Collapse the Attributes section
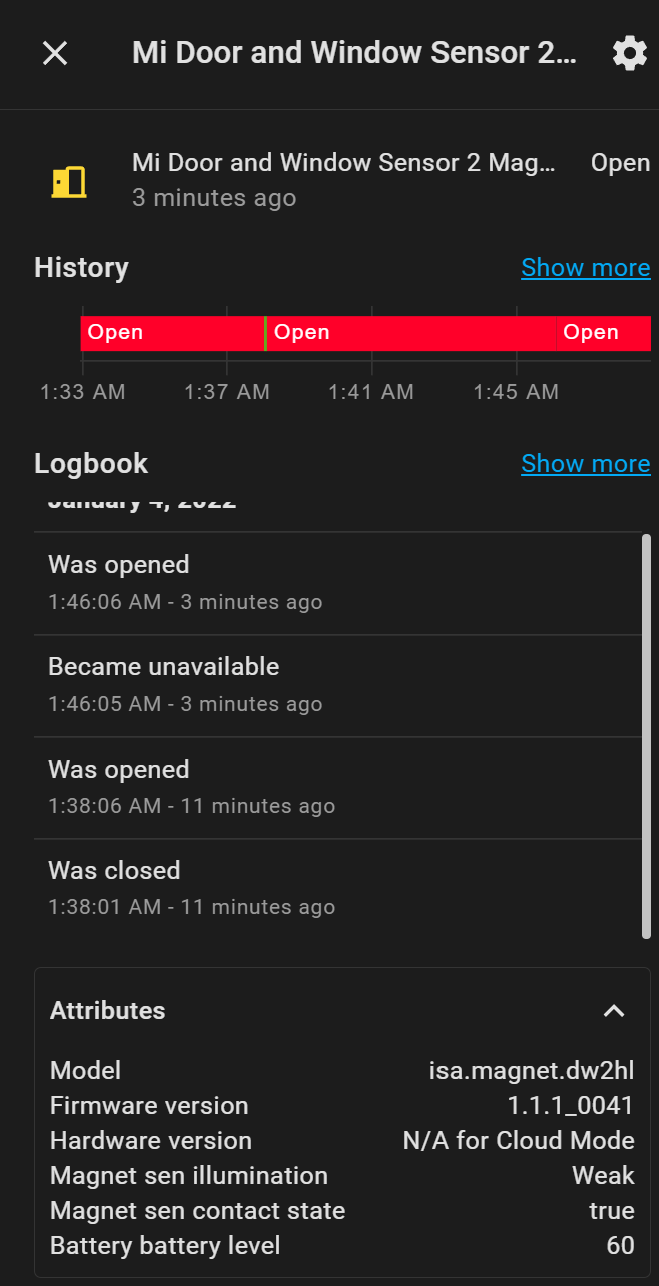This screenshot has width=659, height=1286. coord(613,1011)
